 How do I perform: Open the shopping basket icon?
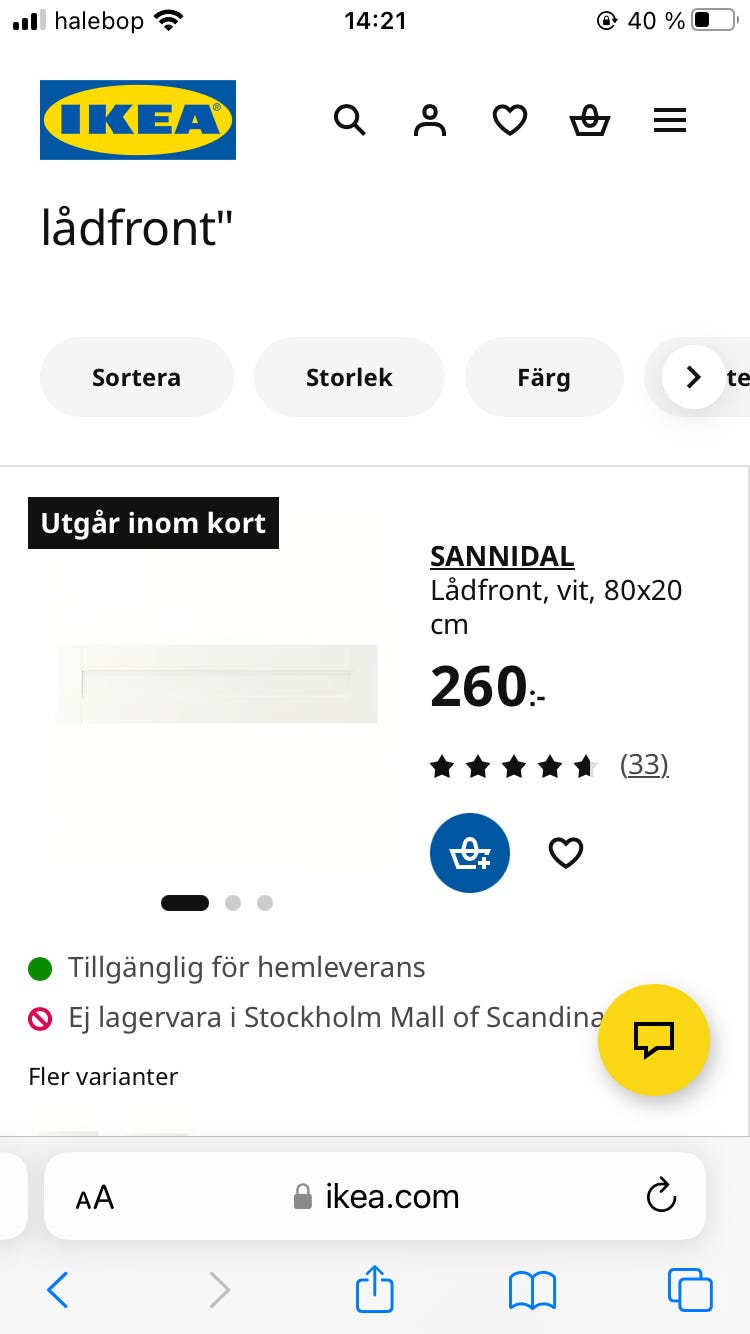590,120
